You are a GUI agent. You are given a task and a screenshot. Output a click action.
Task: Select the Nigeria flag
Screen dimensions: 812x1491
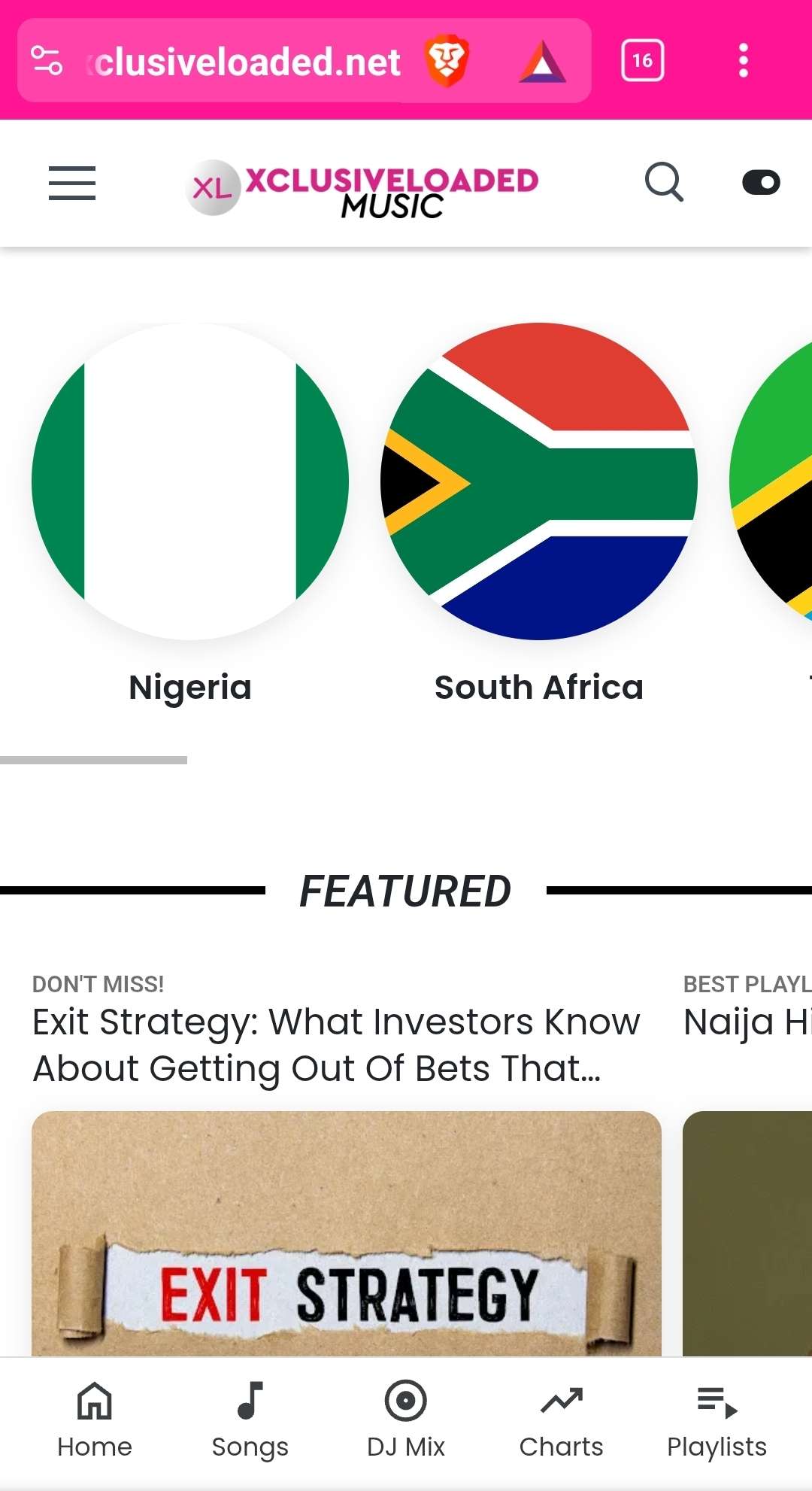[190, 481]
